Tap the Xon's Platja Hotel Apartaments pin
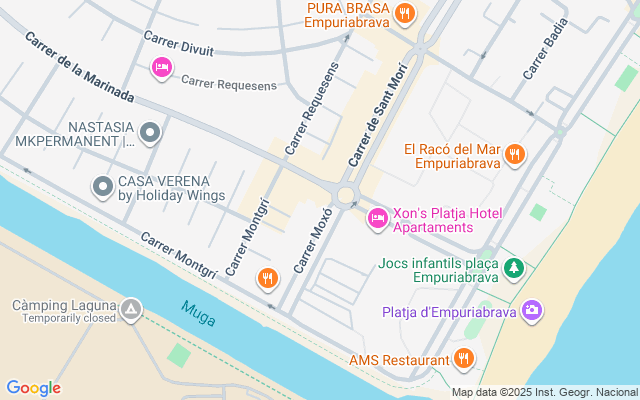The image size is (640, 400). click(x=377, y=217)
